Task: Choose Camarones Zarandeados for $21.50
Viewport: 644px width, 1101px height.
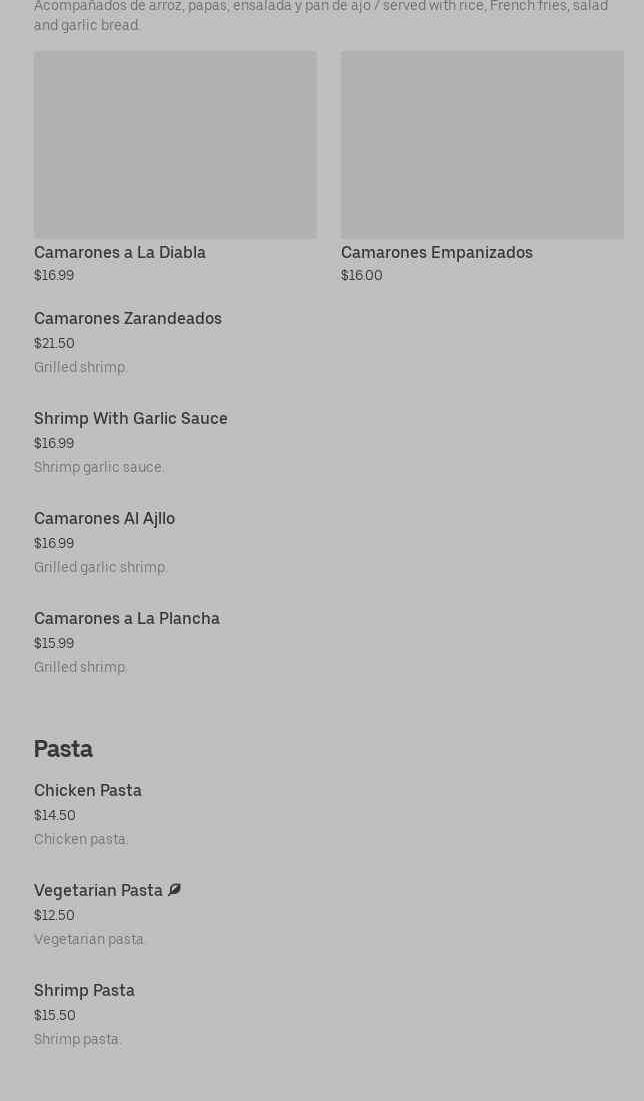Action: (x=128, y=319)
